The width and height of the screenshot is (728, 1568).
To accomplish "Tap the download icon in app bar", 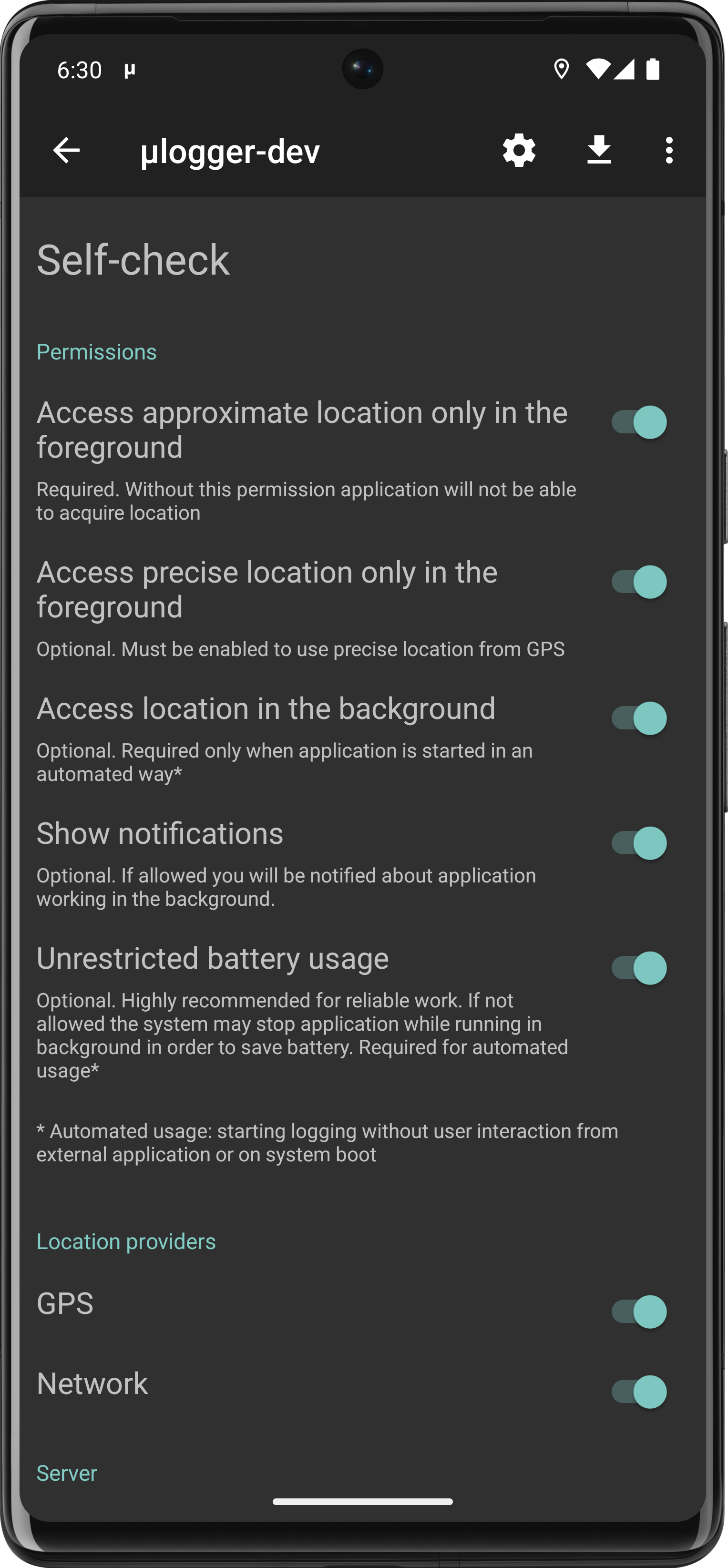I will pyautogui.click(x=599, y=150).
